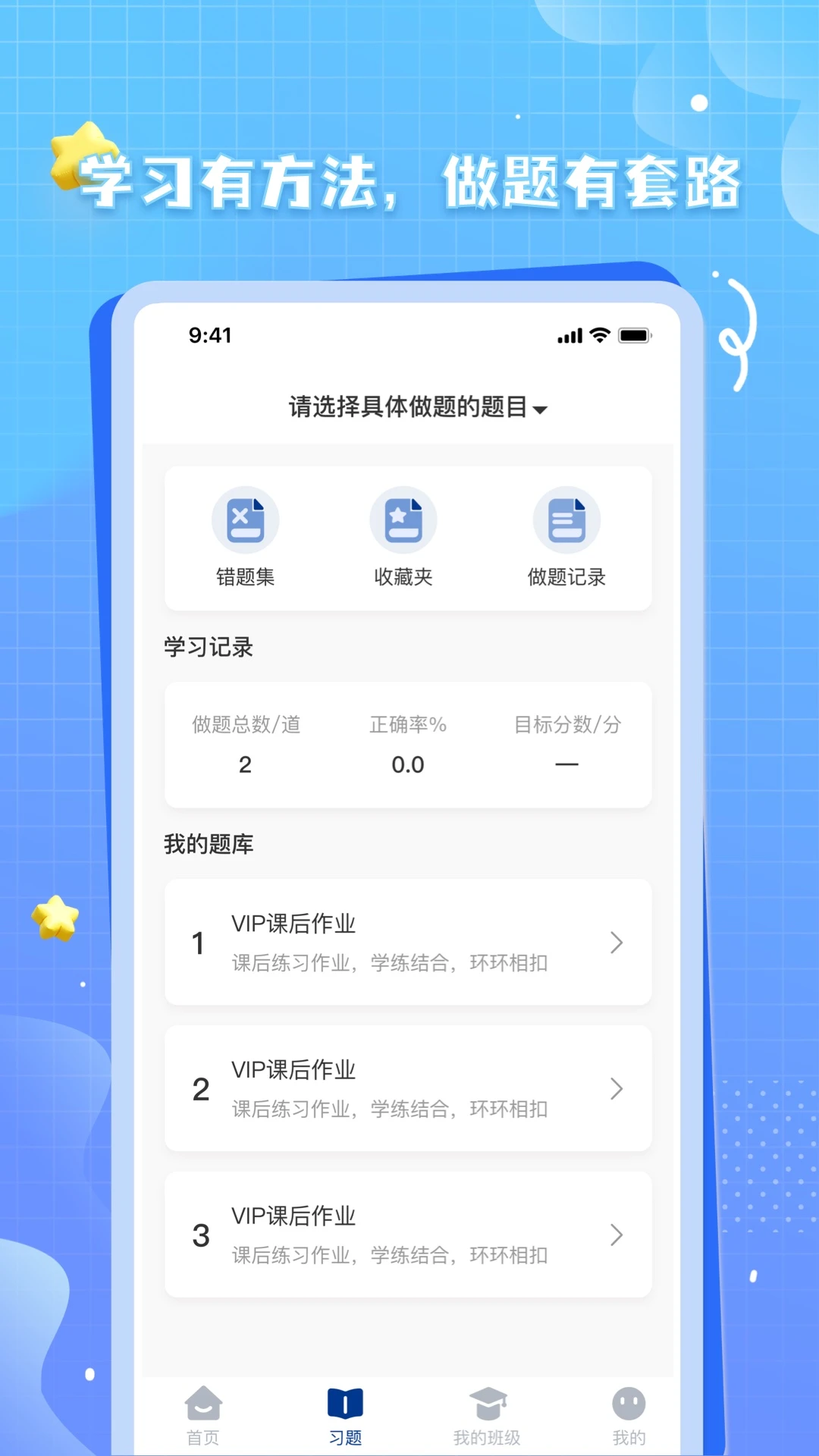Expand VIP课后作业 item number 3
Screen dimensions: 819x1456
tap(617, 1234)
